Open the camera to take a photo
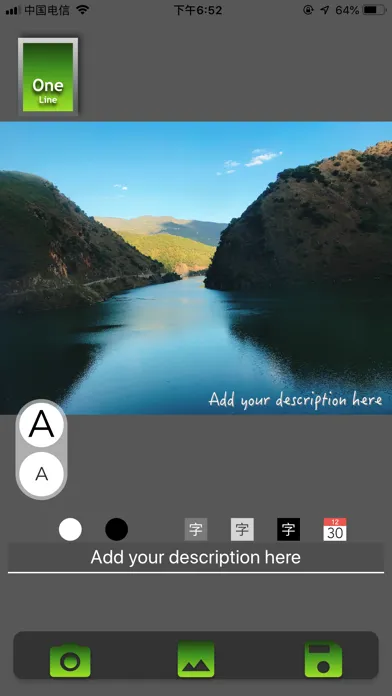Screen dimensions: 392x696 point(70,660)
